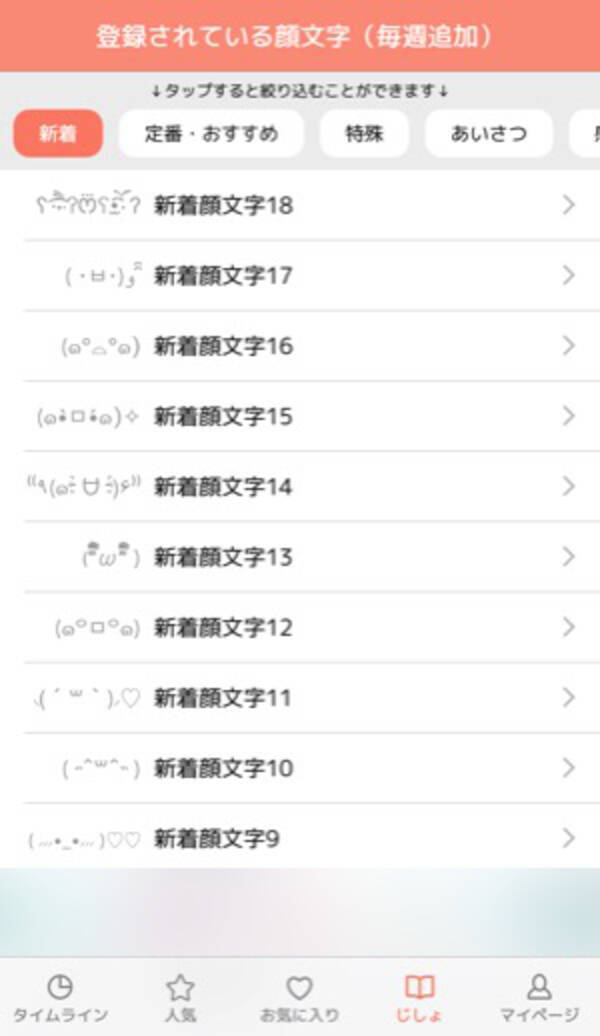Switch to the タイムライン tab
600x1036 pixels.
60,998
